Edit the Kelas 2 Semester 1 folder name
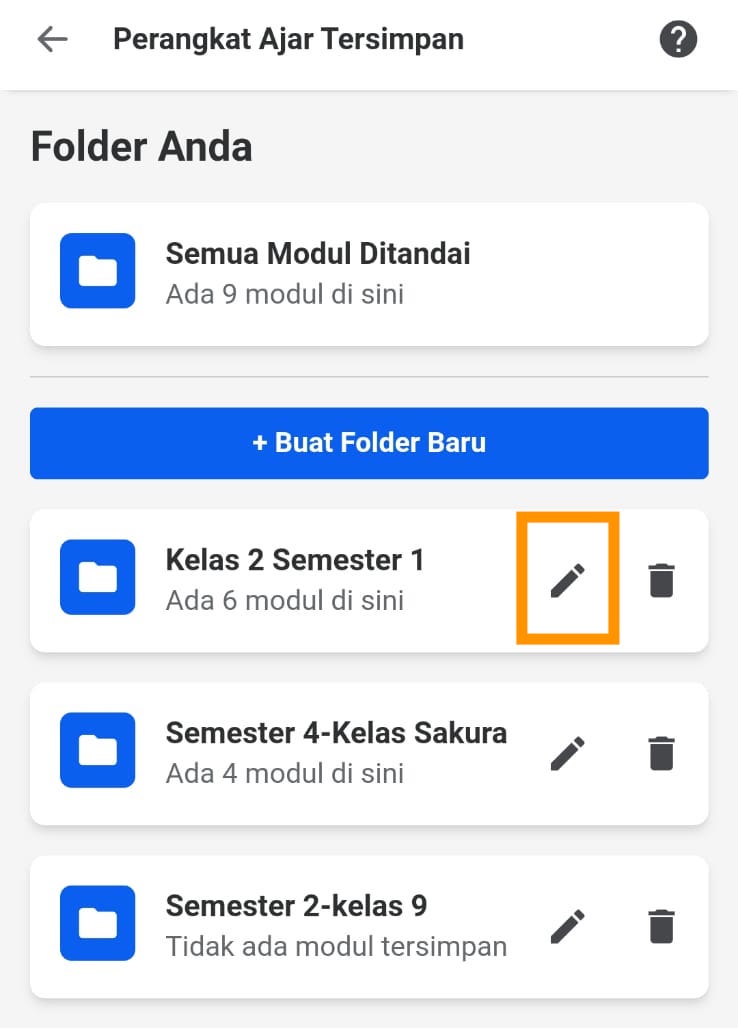 click(567, 580)
